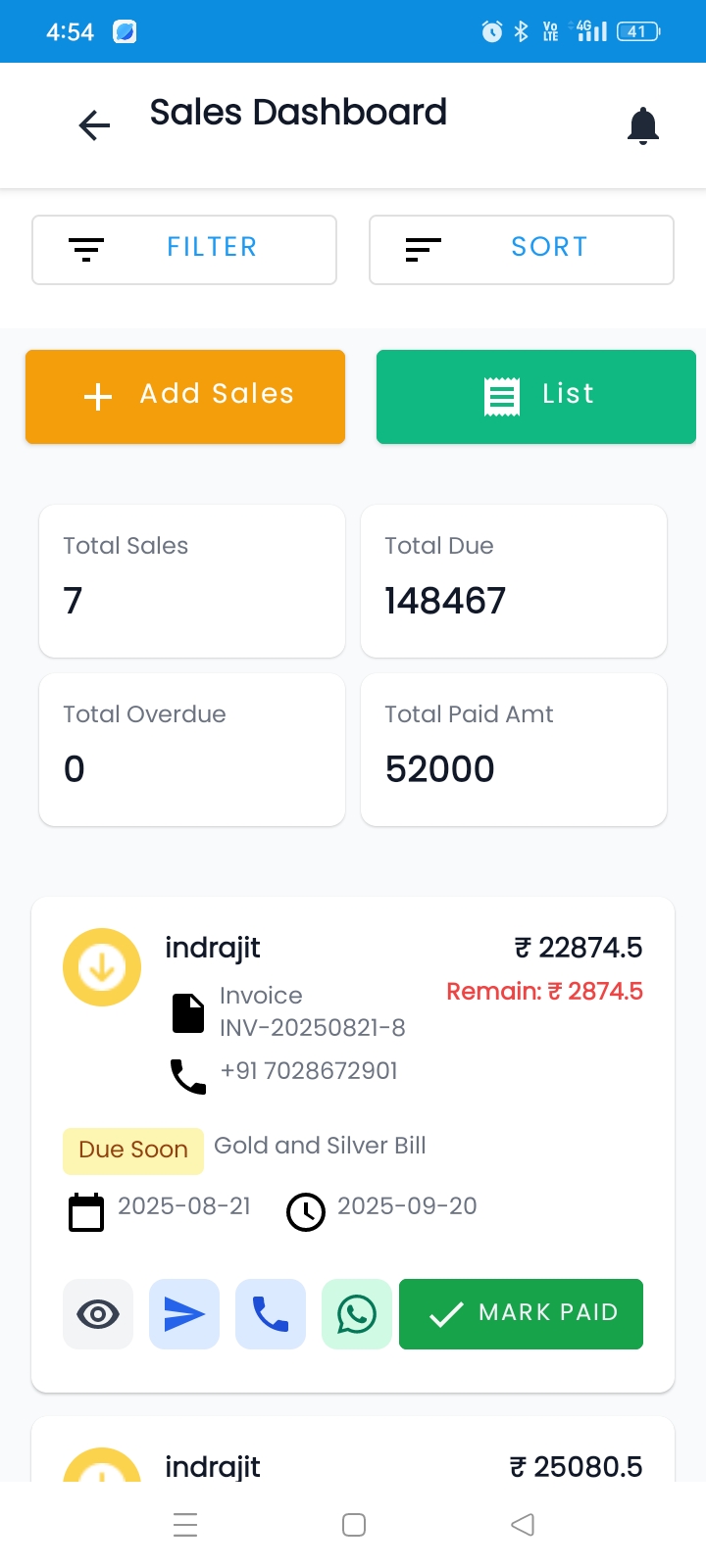The width and height of the screenshot is (706, 1568).
Task: Tap the calendar icon next to 2025-08-21
Action: click(x=85, y=1211)
